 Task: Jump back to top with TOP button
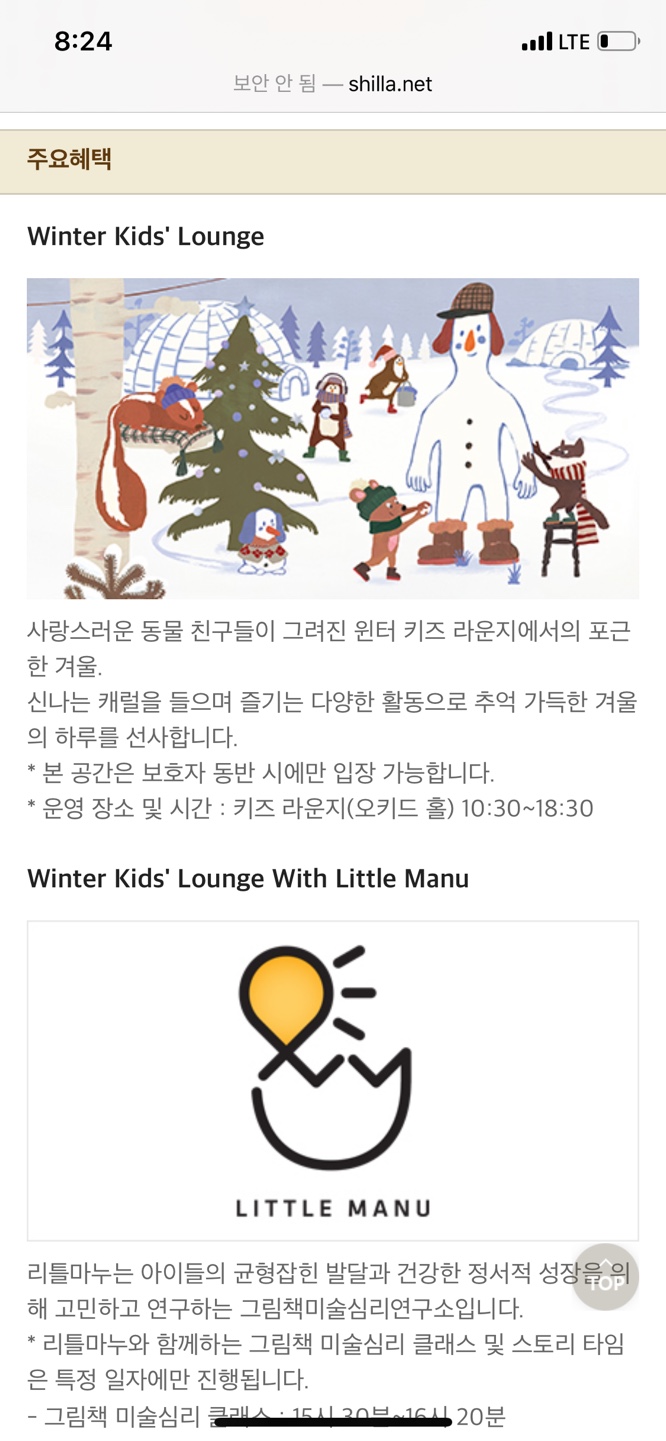coord(605,1277)
